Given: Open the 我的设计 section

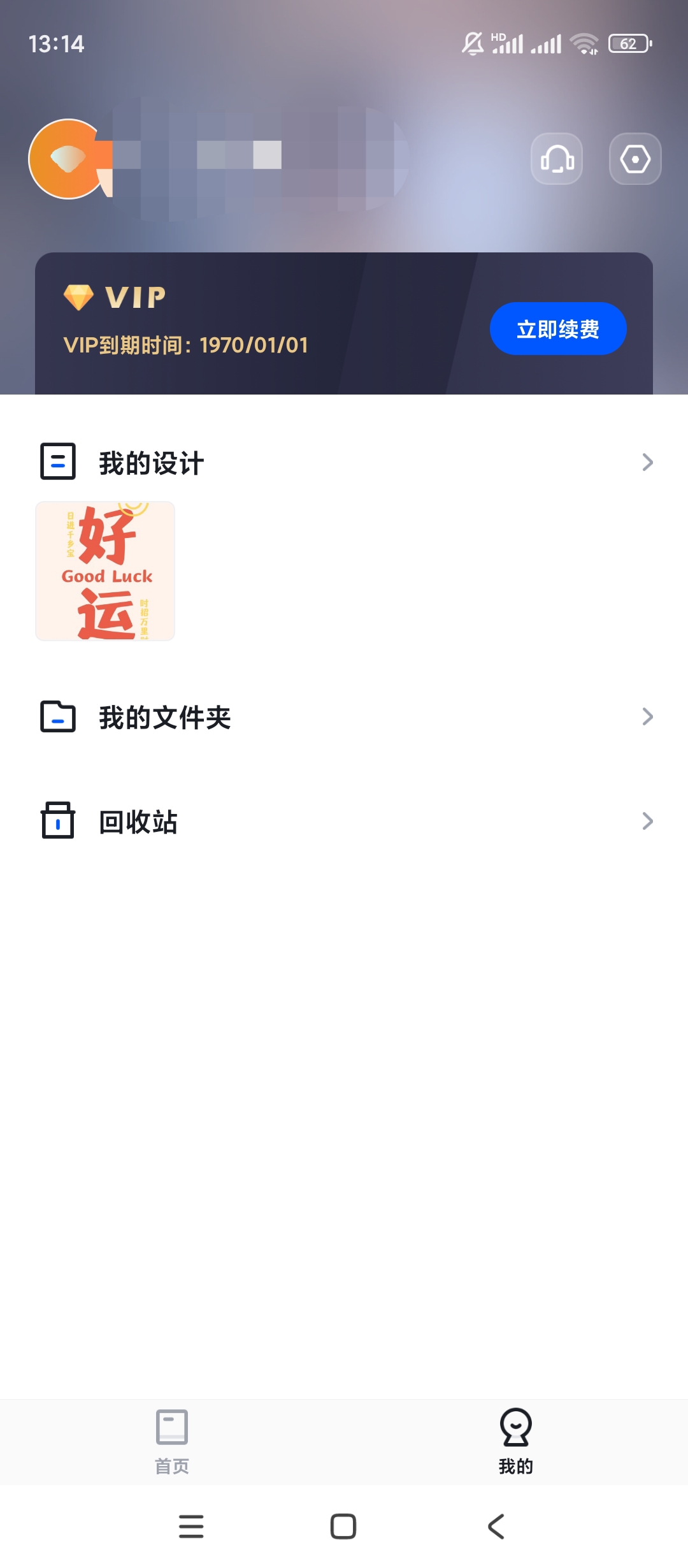Looking at the screenshot, I should point(344,463).
